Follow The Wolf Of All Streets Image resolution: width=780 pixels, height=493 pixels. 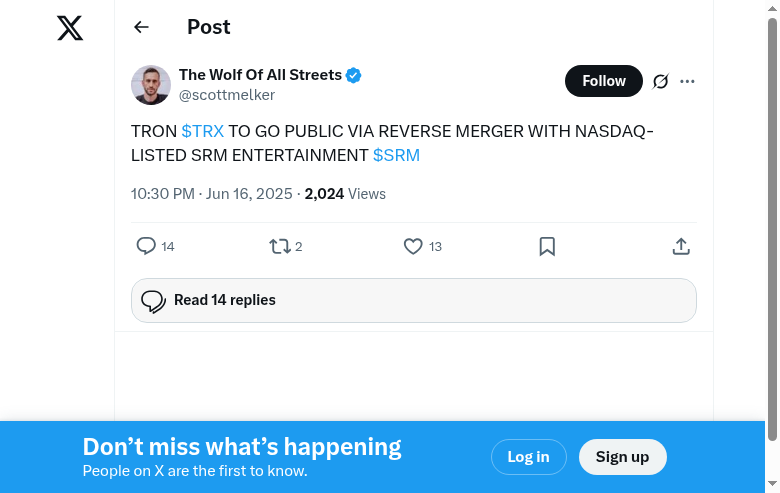tap(603, 81)
